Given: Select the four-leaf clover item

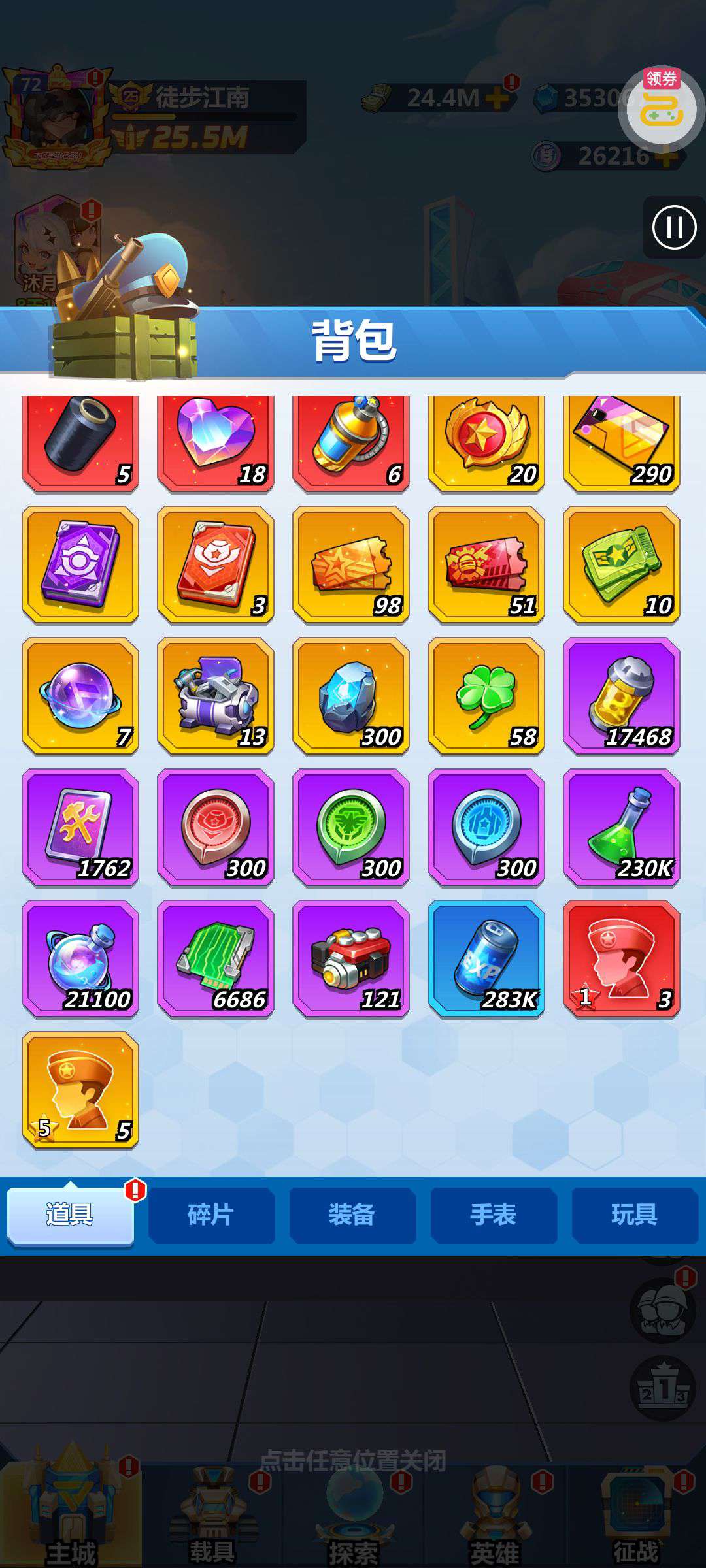Looking at the screenshot, I should tap(486, 696).
